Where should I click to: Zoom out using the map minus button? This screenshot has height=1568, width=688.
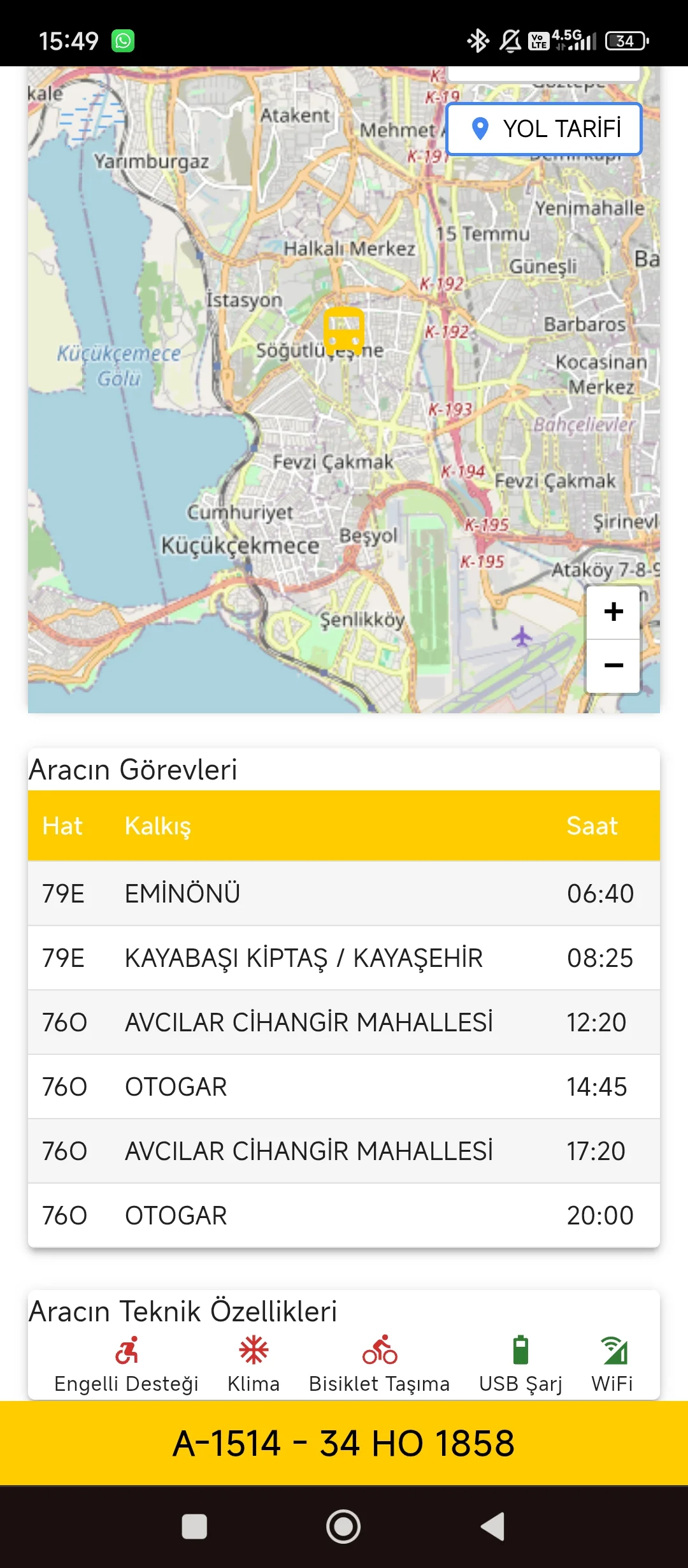click(612, 665)
